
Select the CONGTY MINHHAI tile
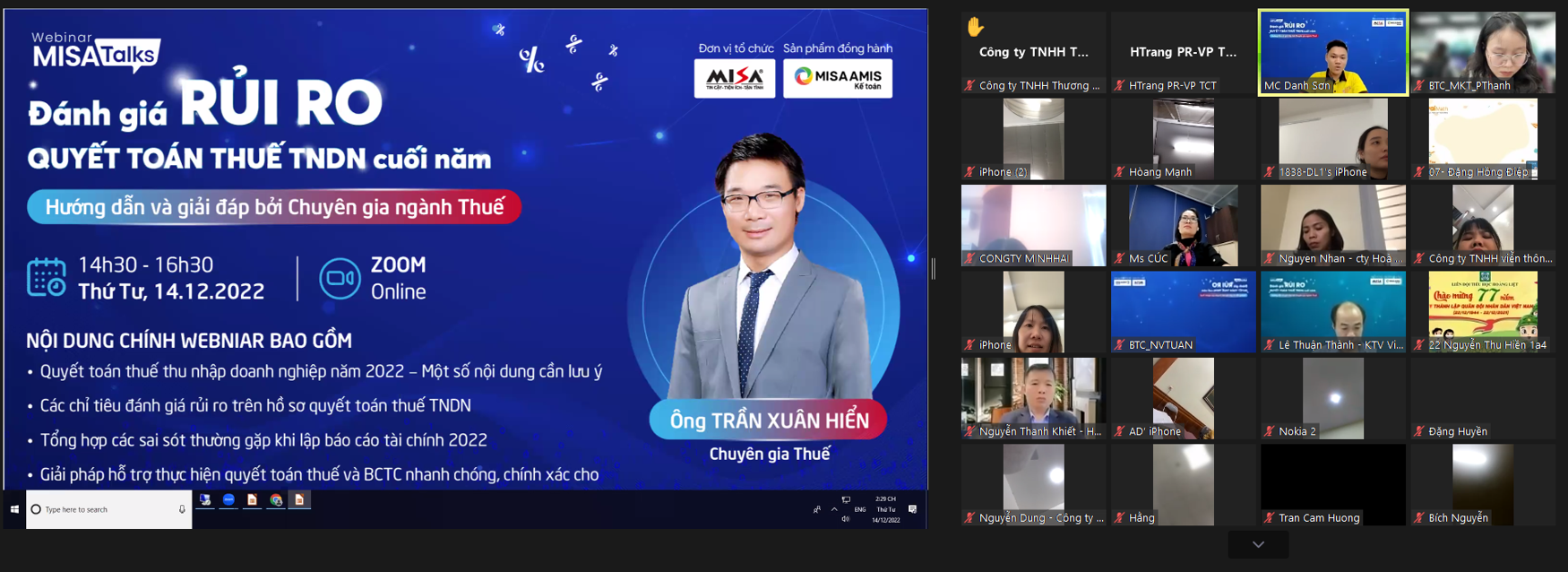click(1033, 225)
